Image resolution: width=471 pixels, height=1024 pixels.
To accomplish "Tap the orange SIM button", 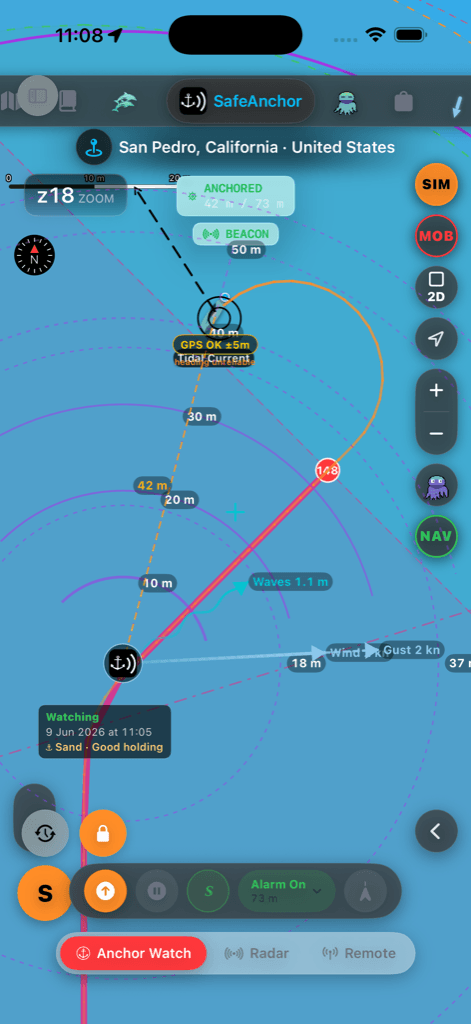I will [436, 184].
